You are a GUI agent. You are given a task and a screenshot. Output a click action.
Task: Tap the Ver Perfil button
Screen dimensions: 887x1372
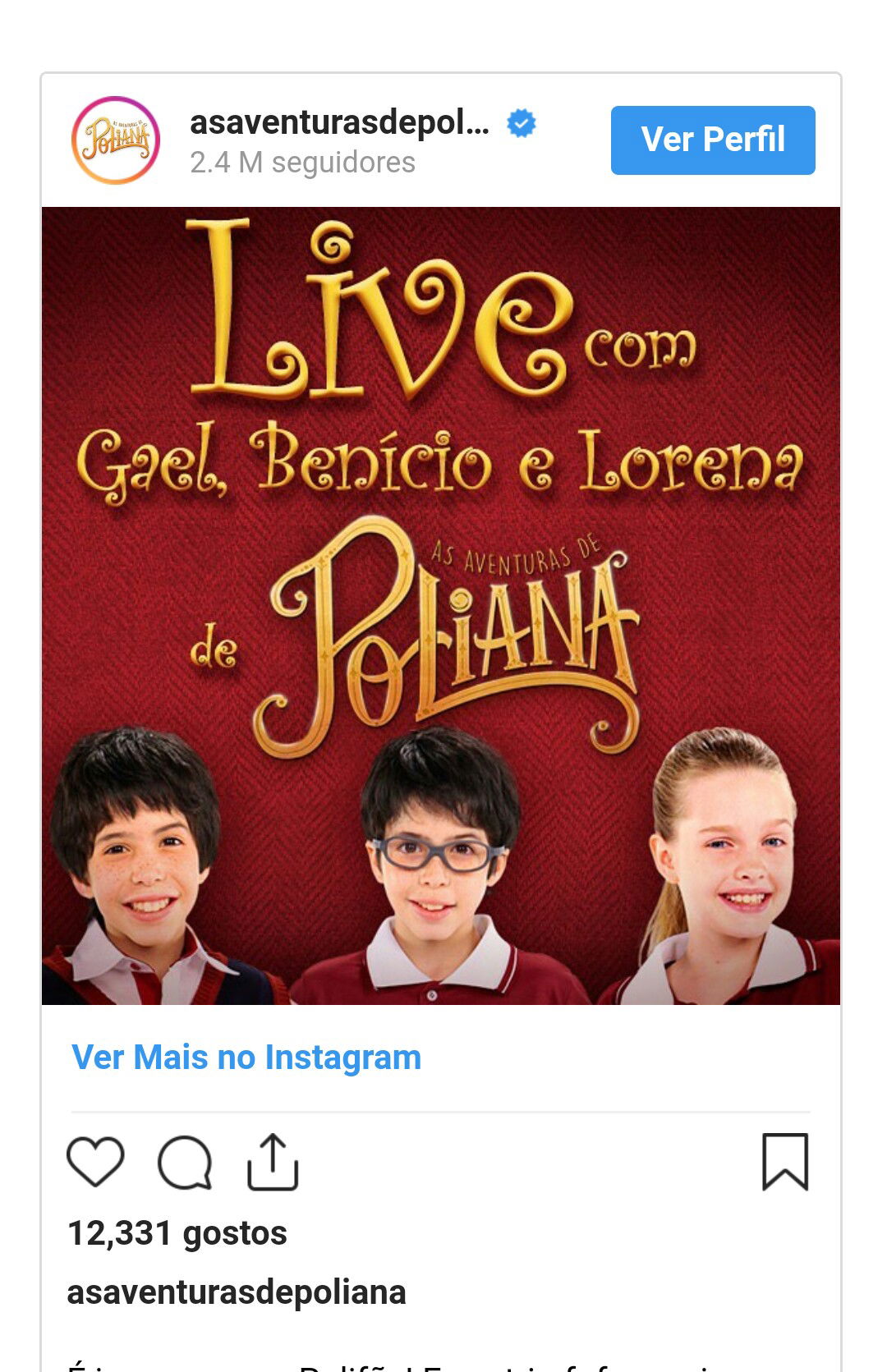[712, 140]
